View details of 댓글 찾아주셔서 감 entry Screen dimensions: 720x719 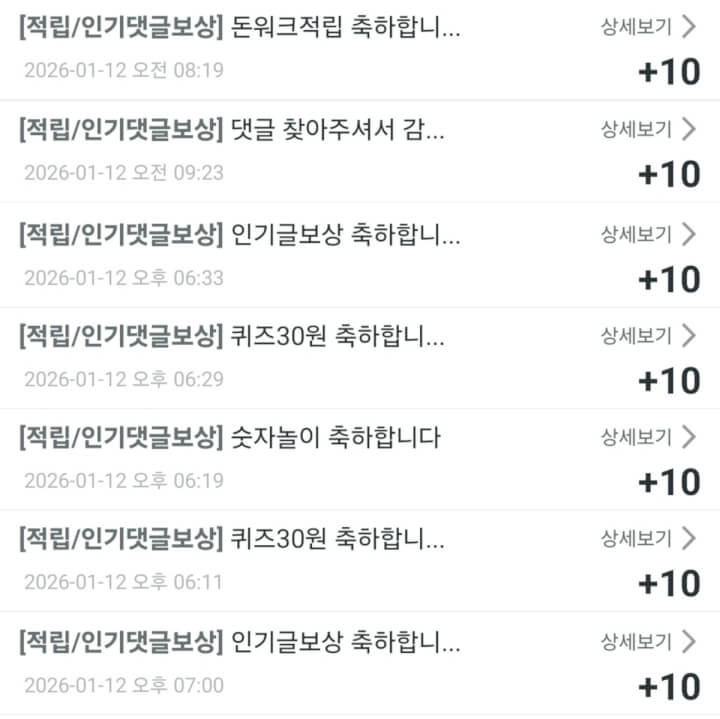point(647,129)
